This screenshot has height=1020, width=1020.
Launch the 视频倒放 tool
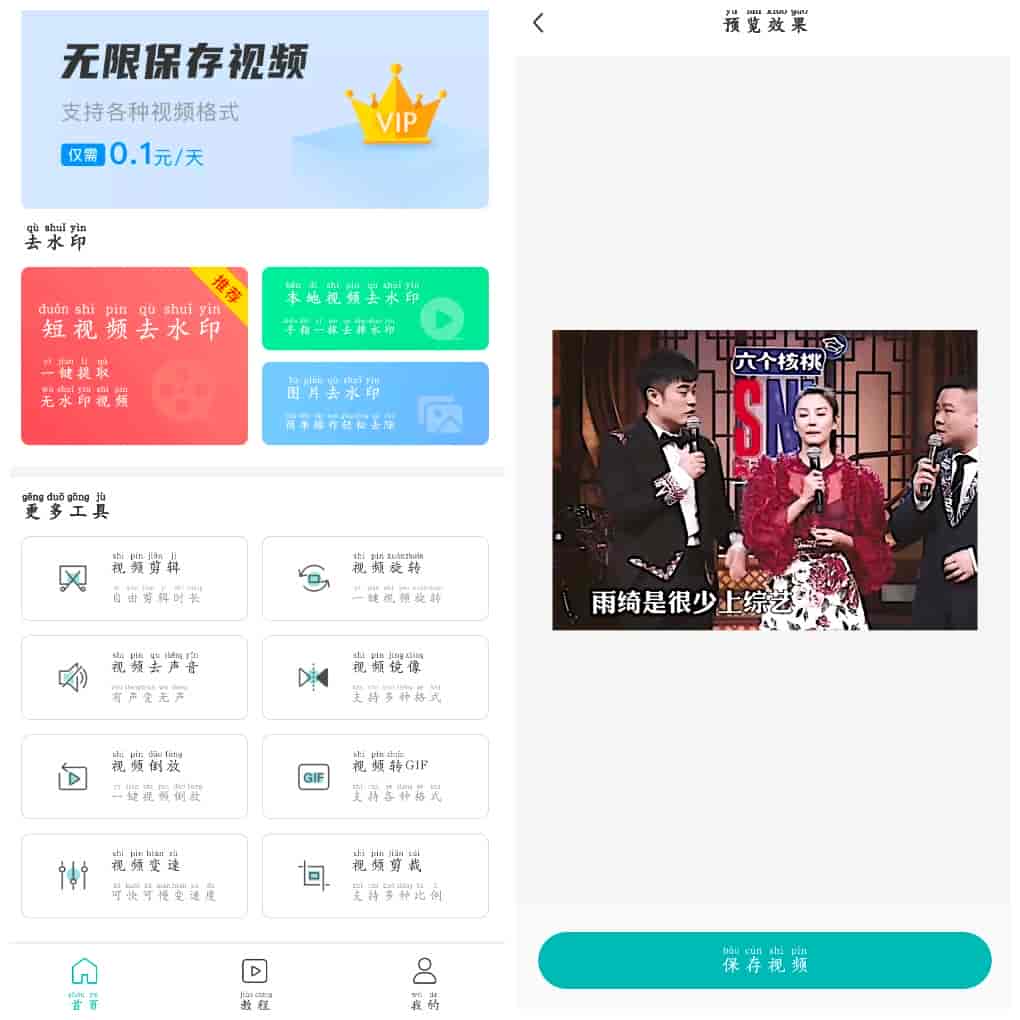click(134, 776)
